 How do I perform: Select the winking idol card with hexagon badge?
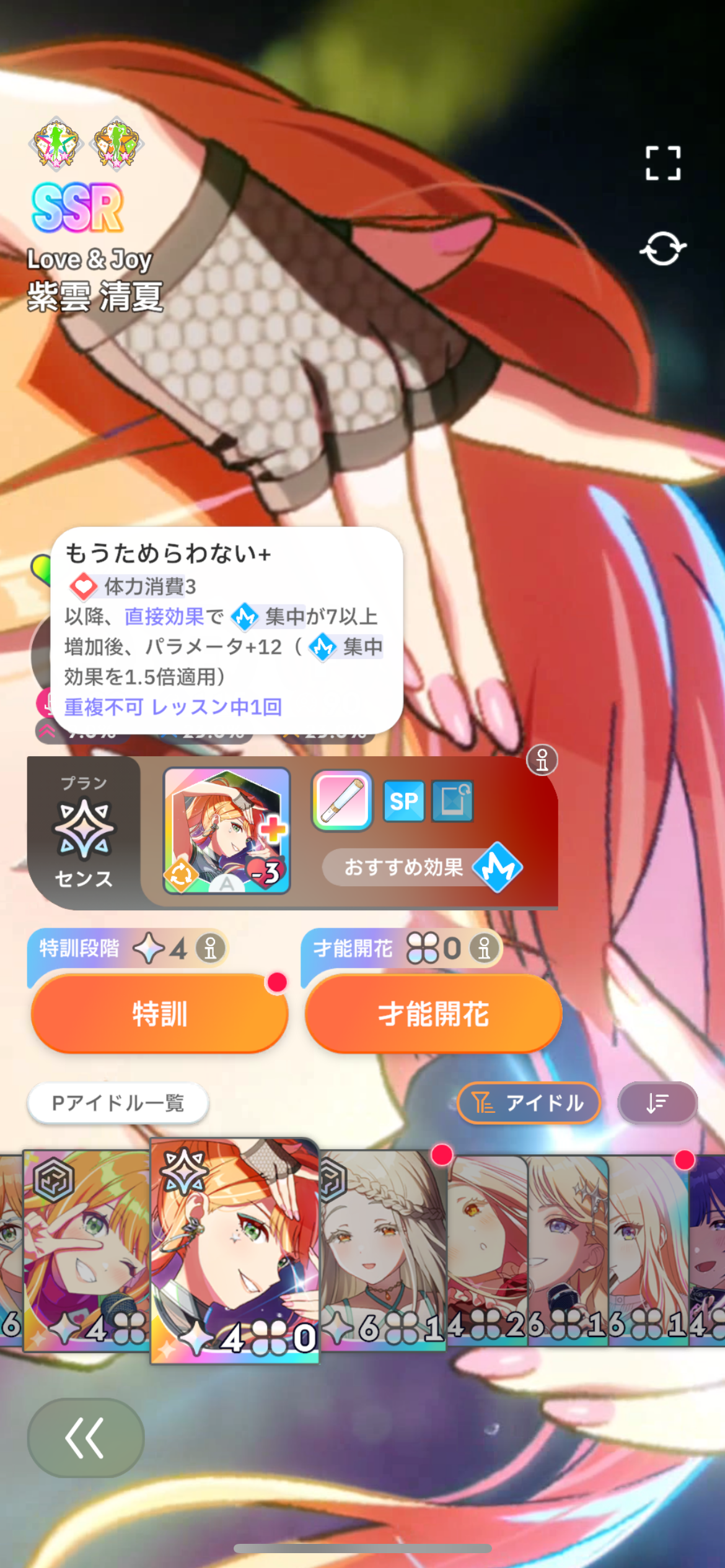tap(87, 1250)
